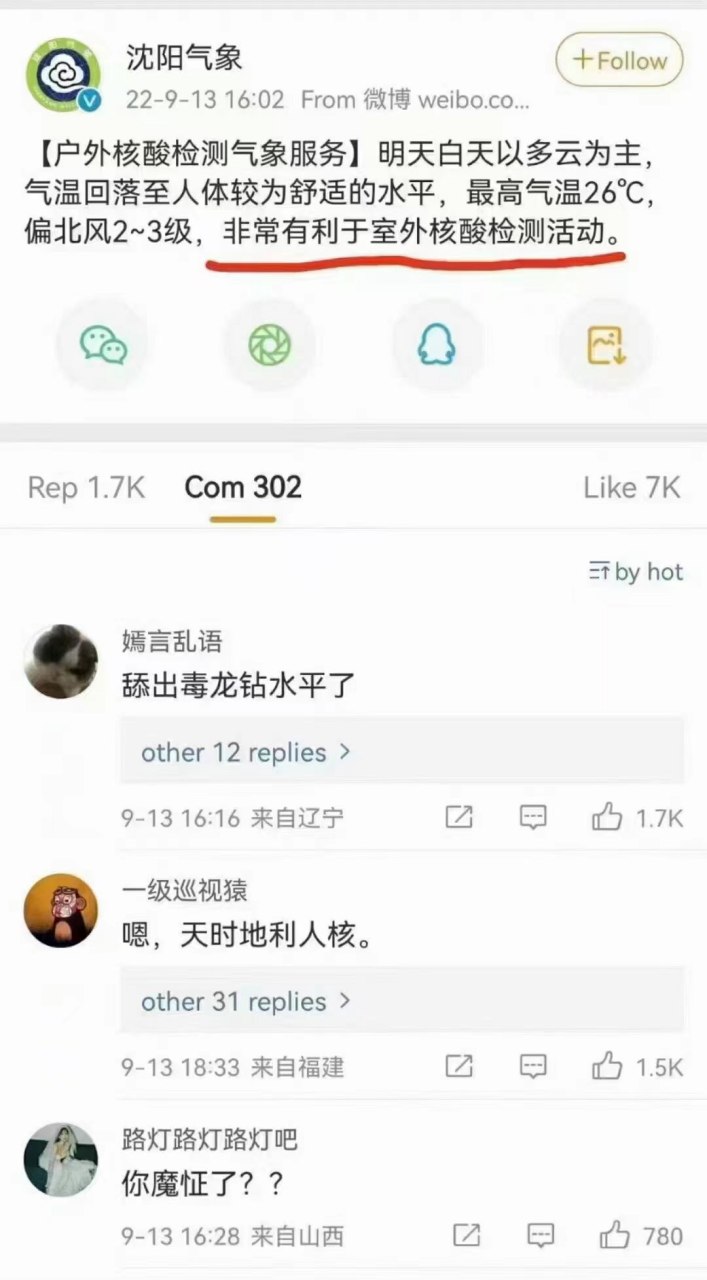
Task: Repost 路灯路灯路灯吧's comment
Action: pyautogui.click(x=466, y=1236)
